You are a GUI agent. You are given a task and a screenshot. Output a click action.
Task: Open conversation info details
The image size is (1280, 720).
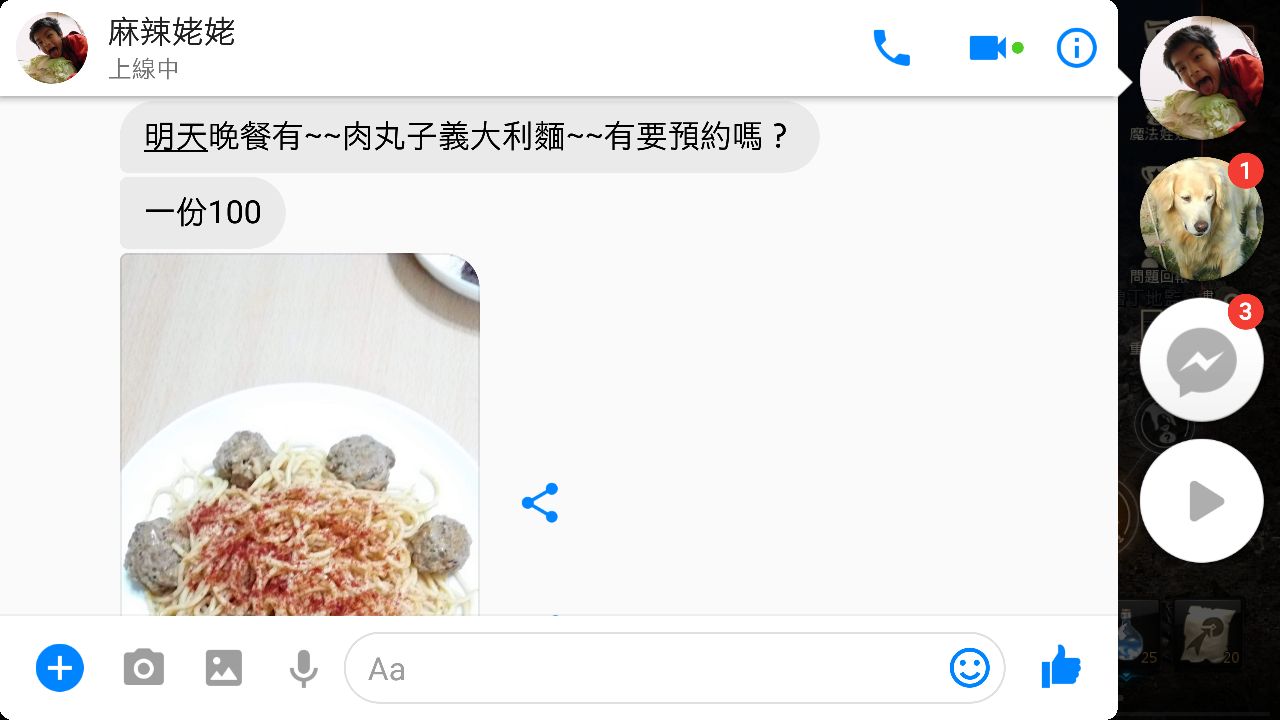tap(1076, 48)
